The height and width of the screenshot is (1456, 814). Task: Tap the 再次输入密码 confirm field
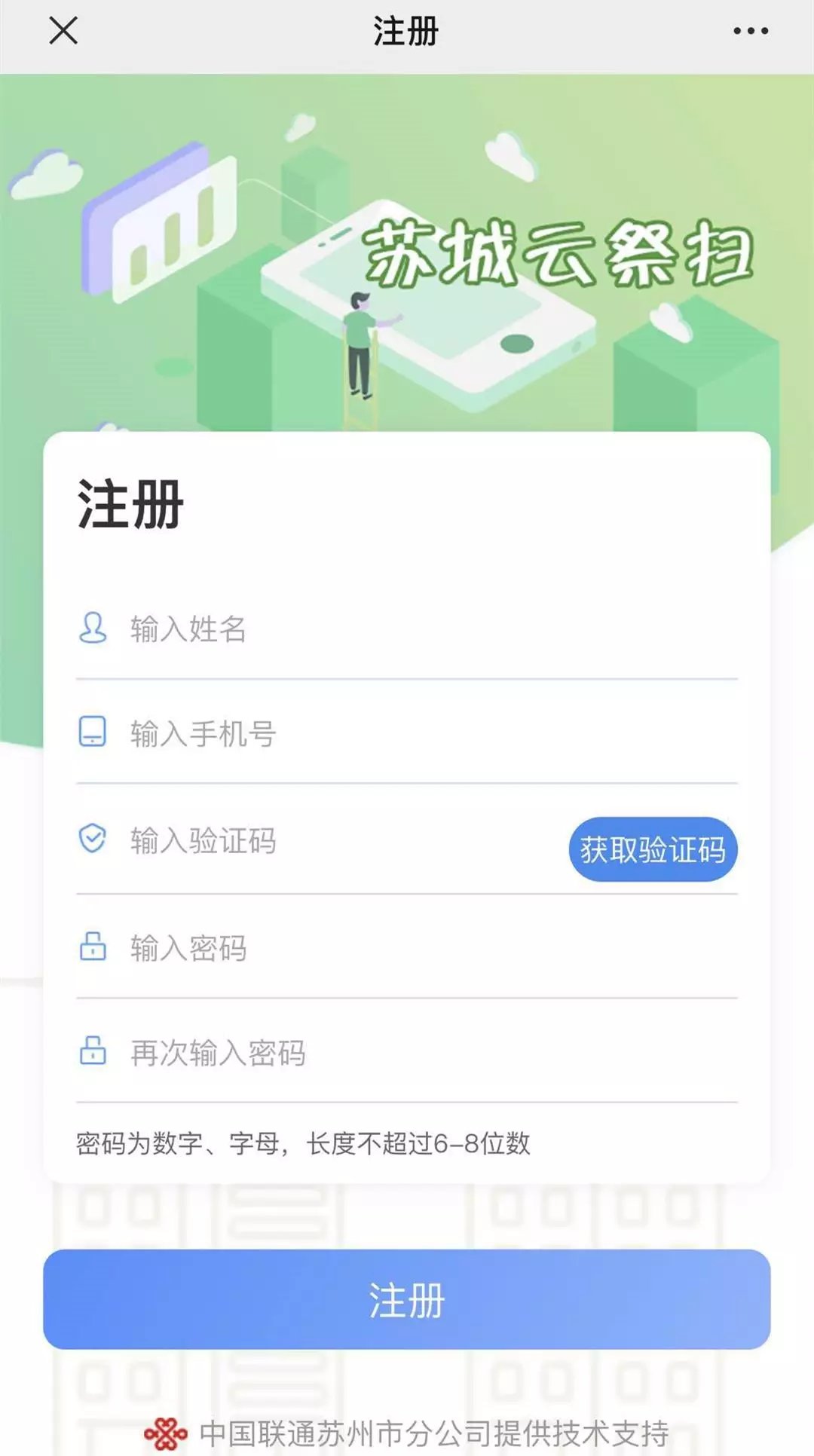407,1053
